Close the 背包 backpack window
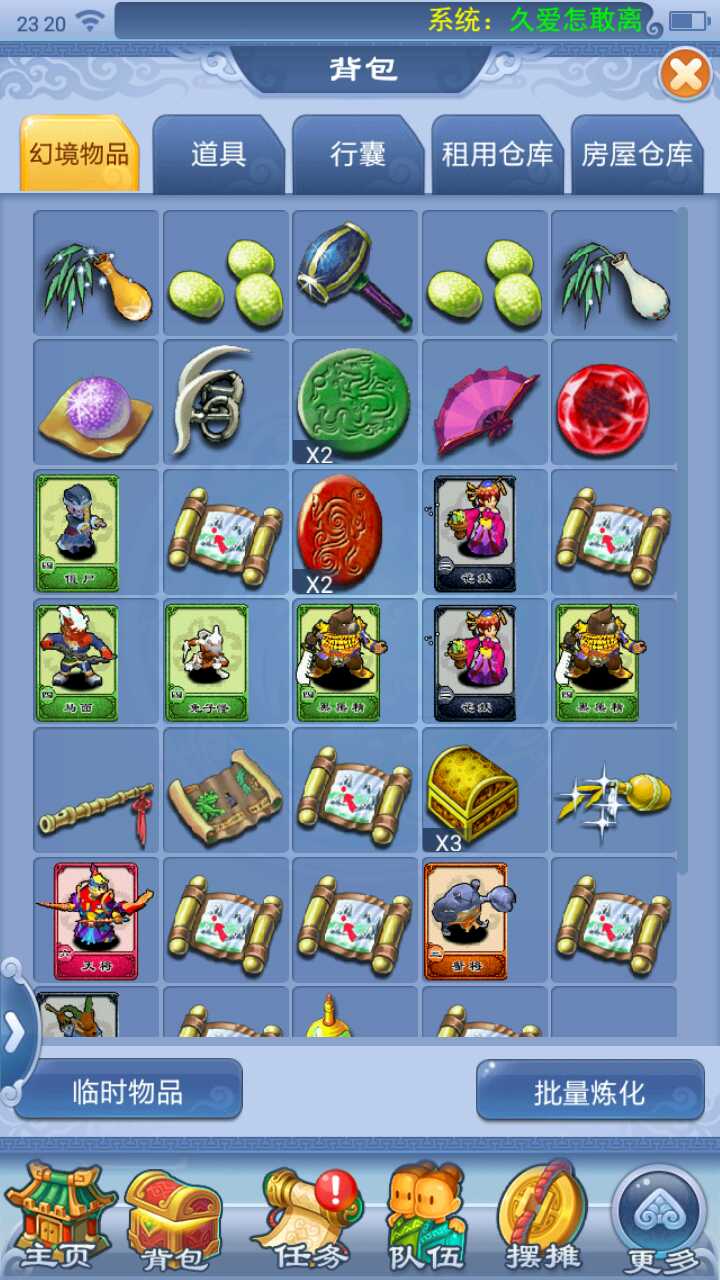 tap(685, 74)
